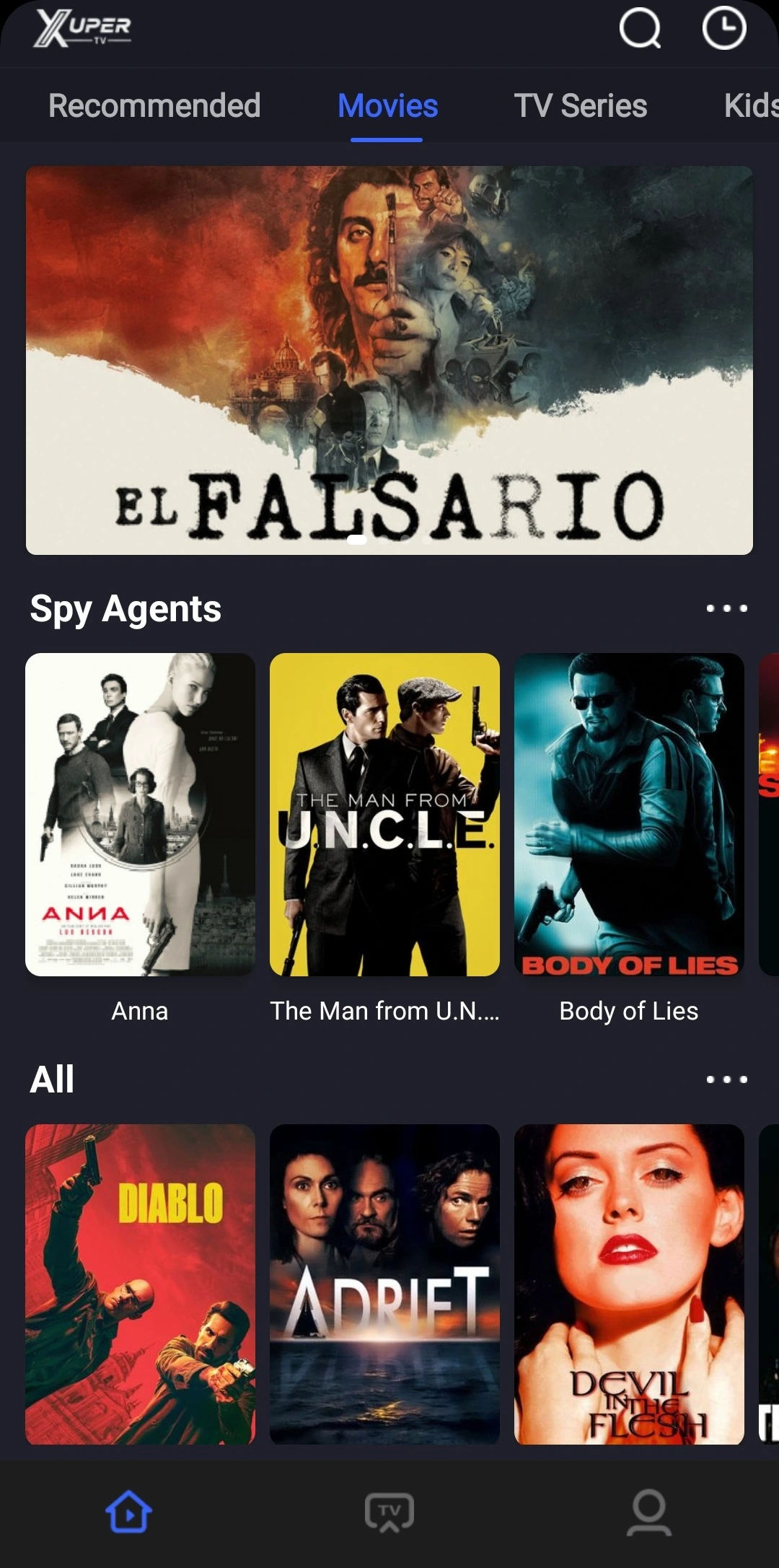Open watch history via the clock icon
The image size is (779, 1568).
pyautogui.click(x=725, y=29)
